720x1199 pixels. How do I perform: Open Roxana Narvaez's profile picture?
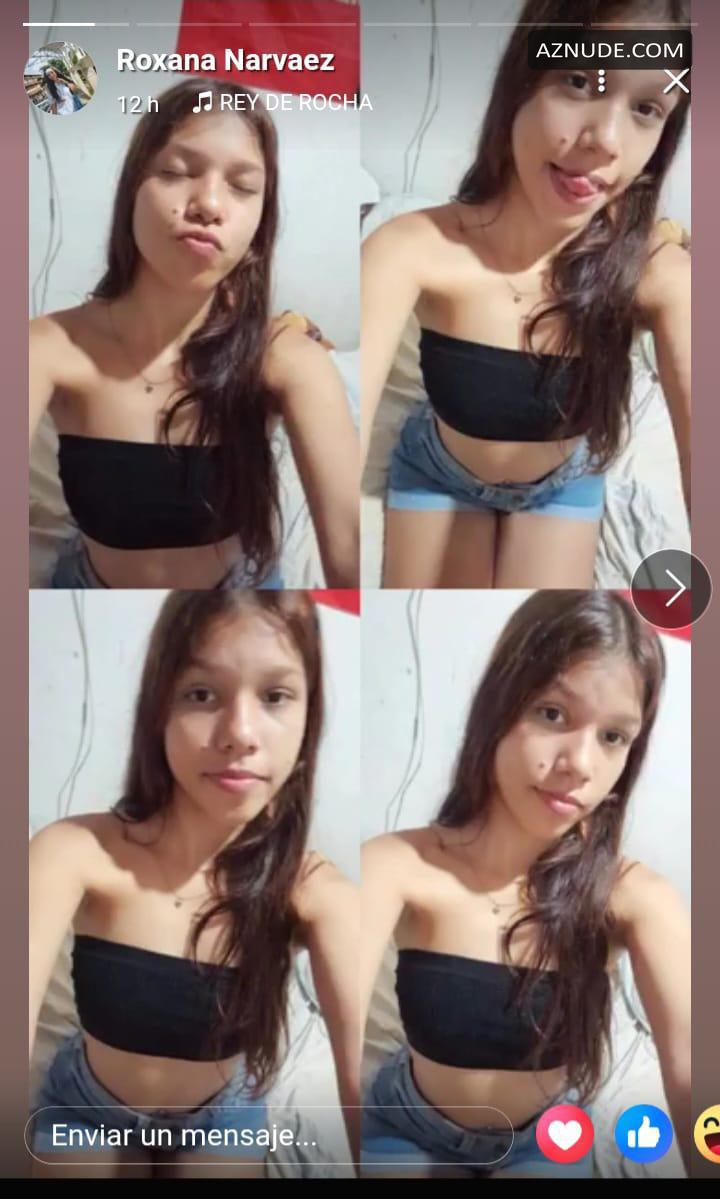(60, 78)
